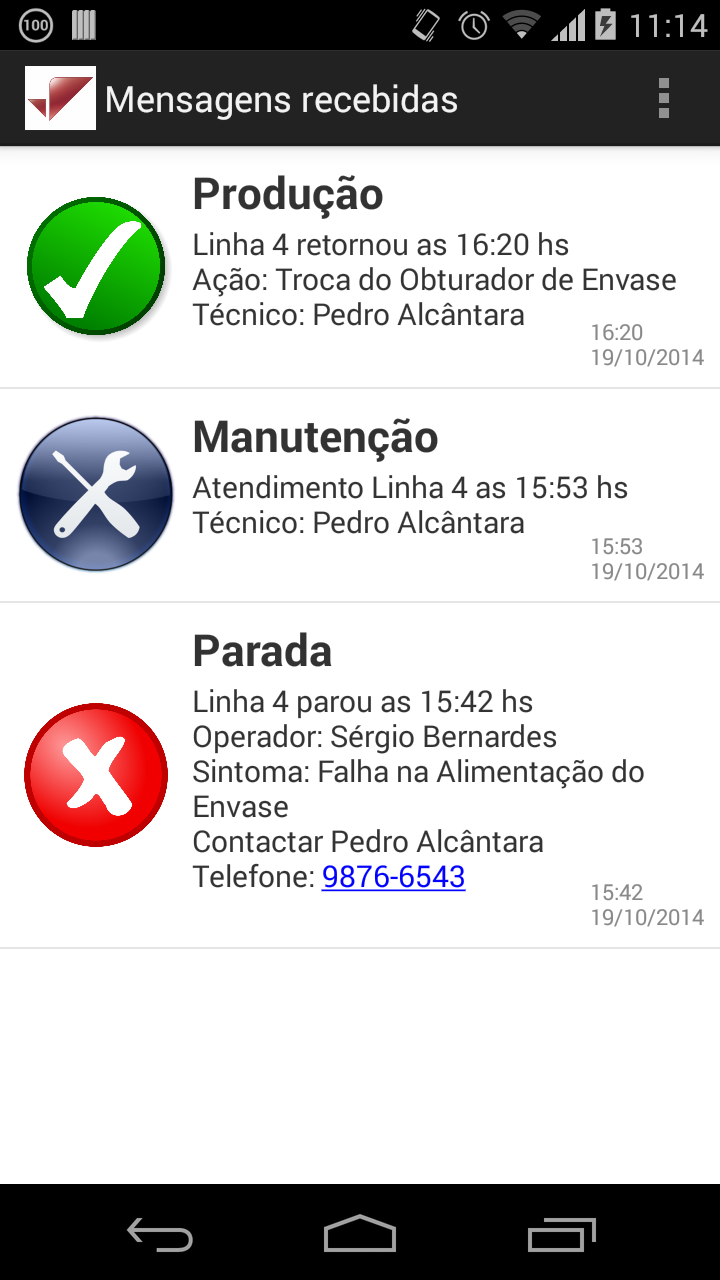Screen dimensions: 720x1280
Task: Open the overflow menu in the app bar
Action: (663, 99)
